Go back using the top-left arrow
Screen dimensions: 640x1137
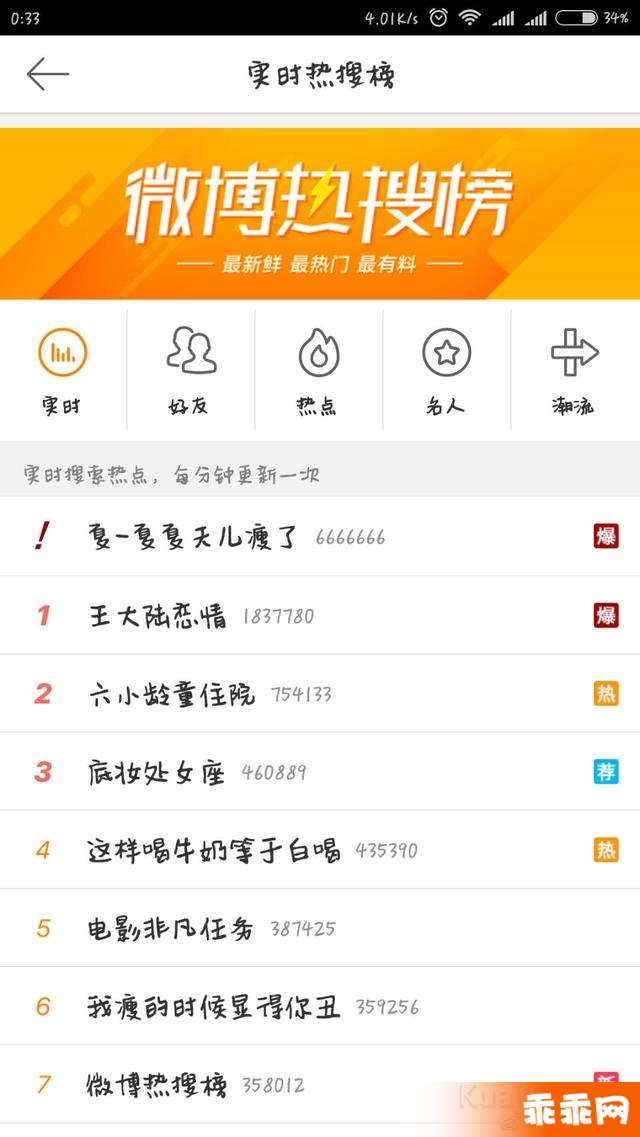coord(47,74)
